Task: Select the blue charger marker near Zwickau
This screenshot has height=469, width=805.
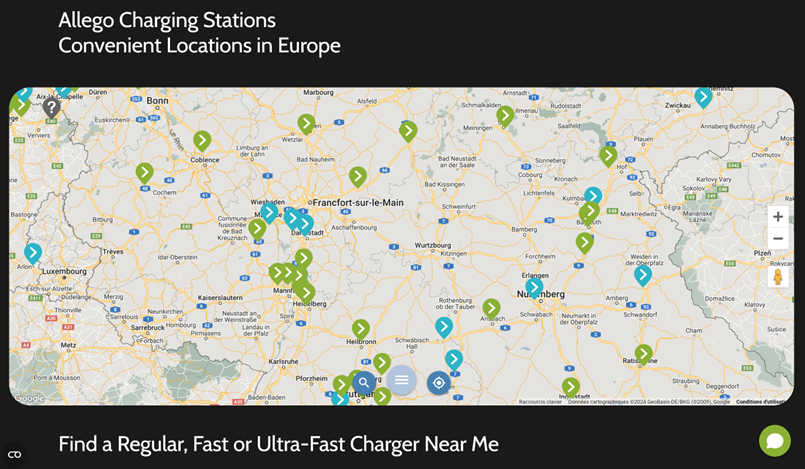Action: (x=703, y=96)
